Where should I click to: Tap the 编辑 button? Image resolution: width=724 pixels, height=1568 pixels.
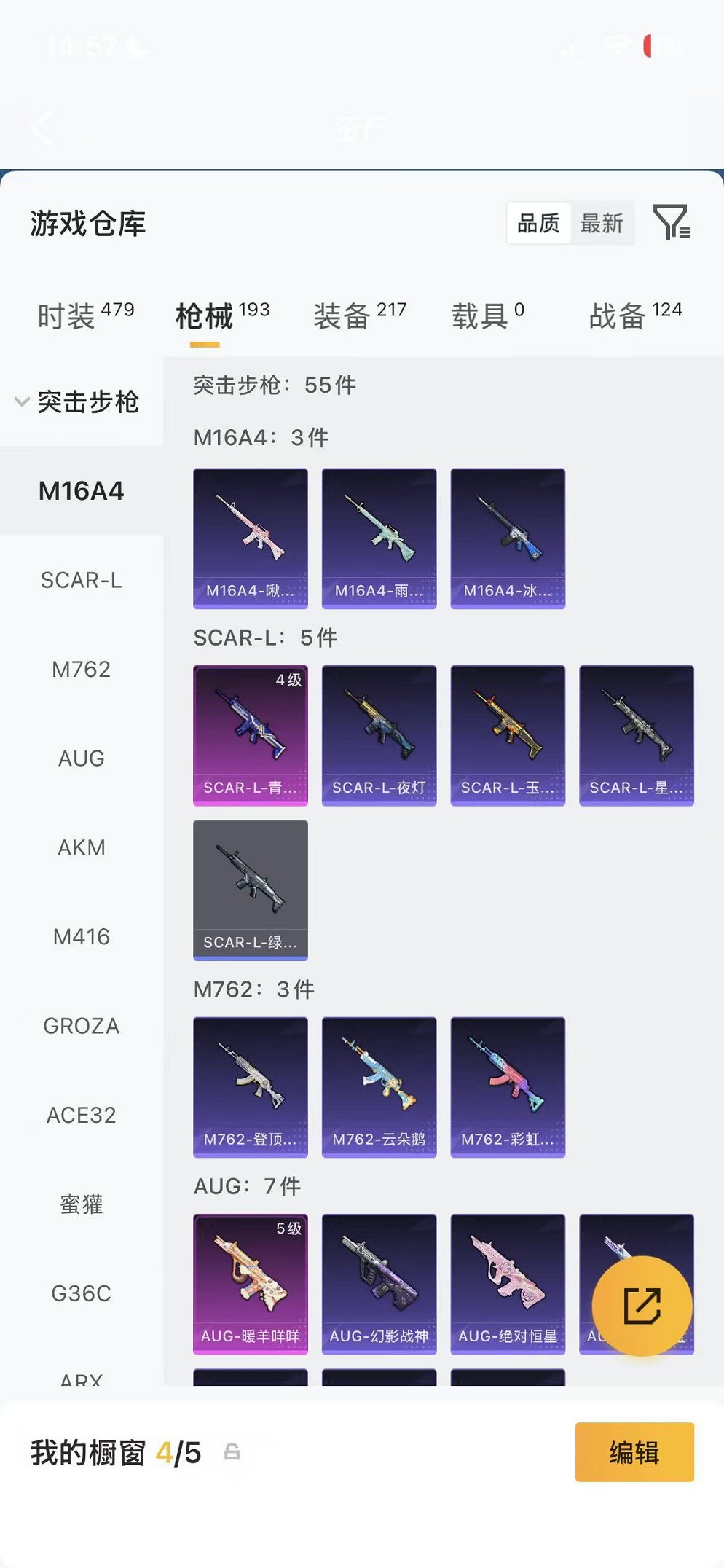point(634,1452)
